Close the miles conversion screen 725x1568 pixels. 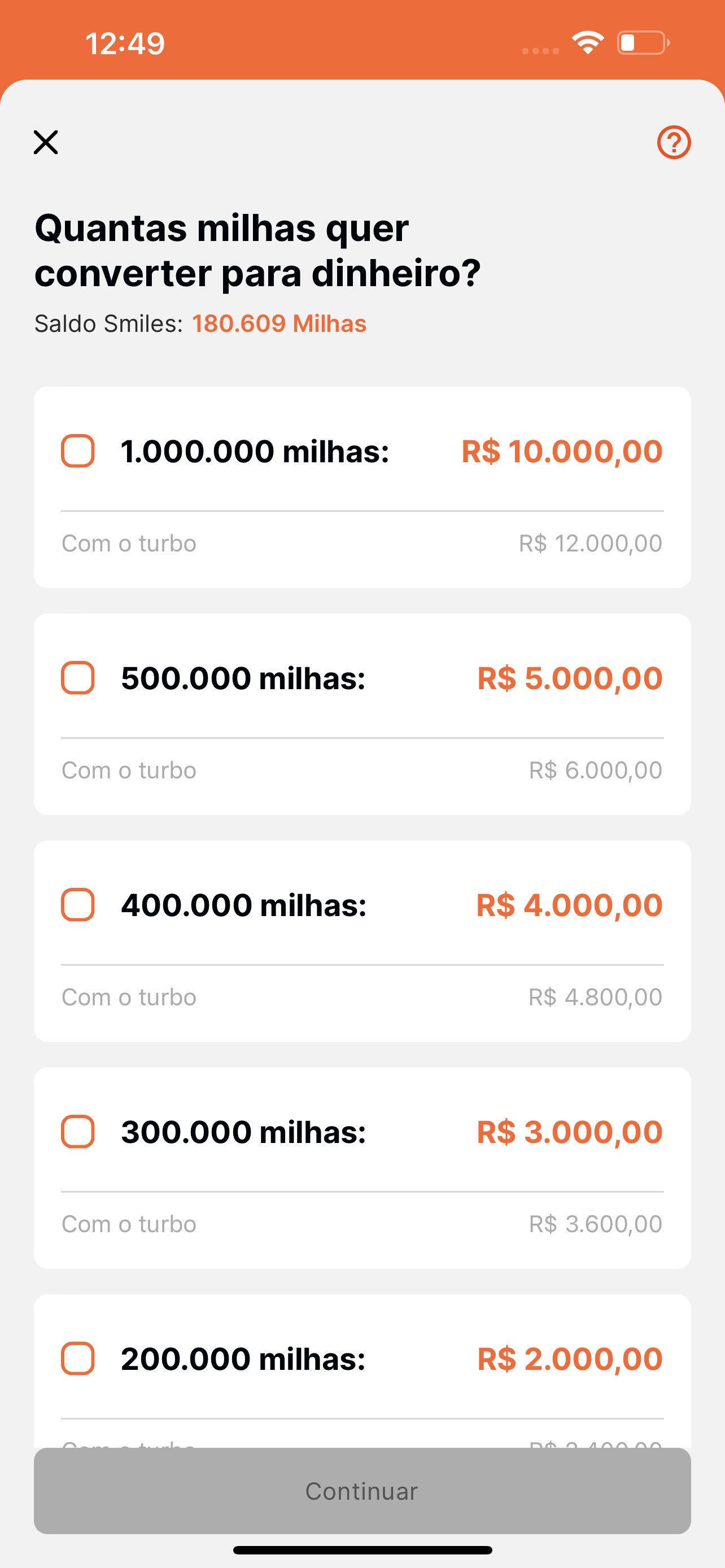point(46,142)
